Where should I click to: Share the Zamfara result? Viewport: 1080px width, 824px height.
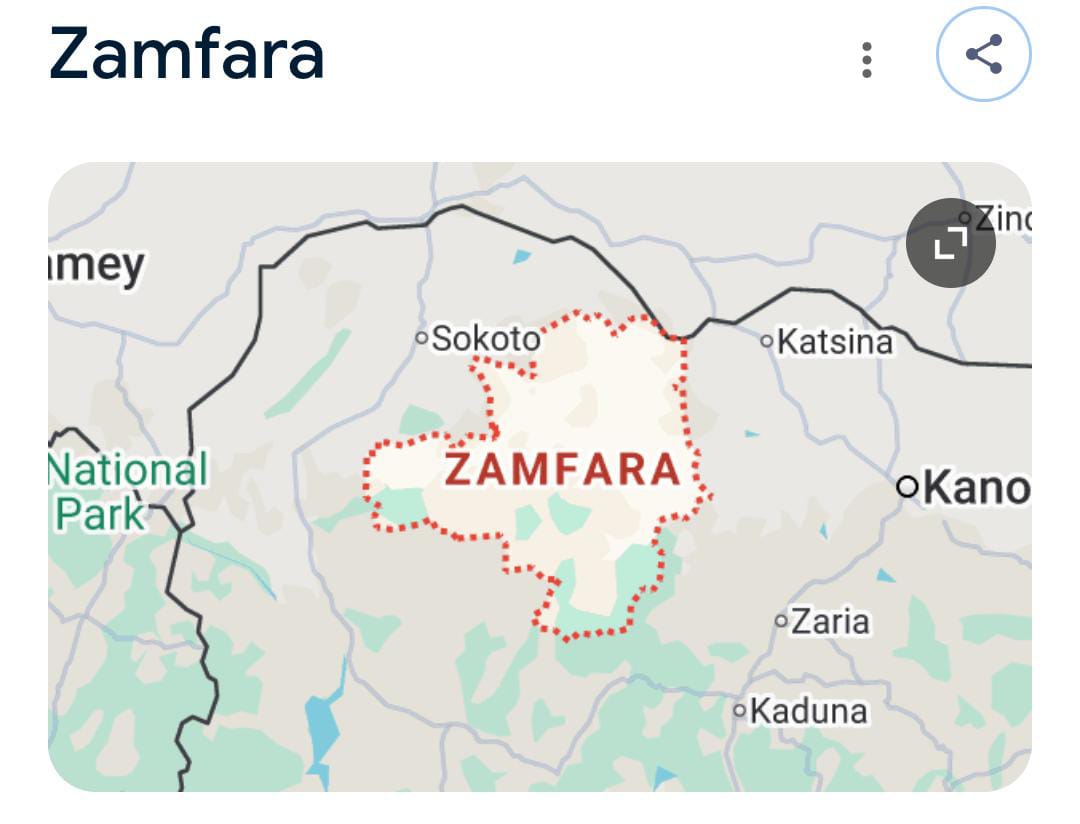coord(983,55)
